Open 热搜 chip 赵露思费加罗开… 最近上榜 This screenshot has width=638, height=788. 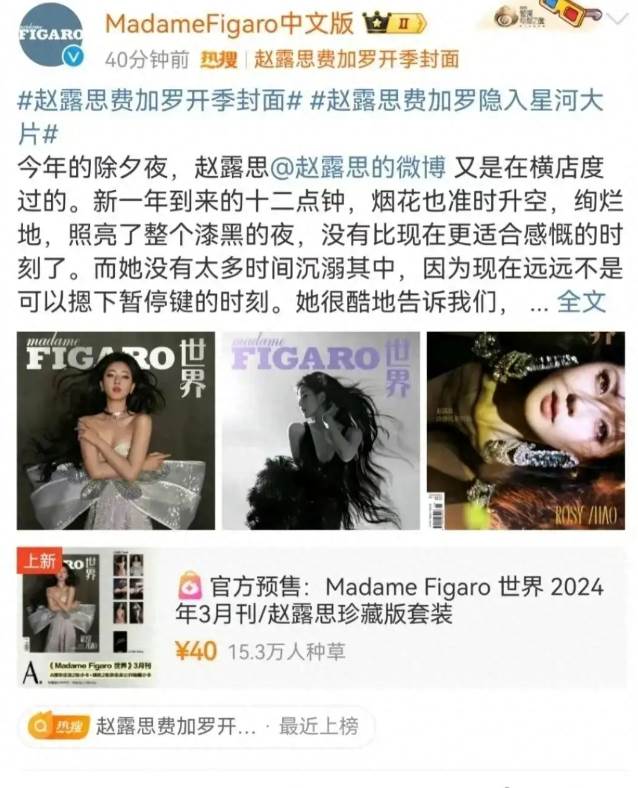pyautogui.click(x=196, y=725)
